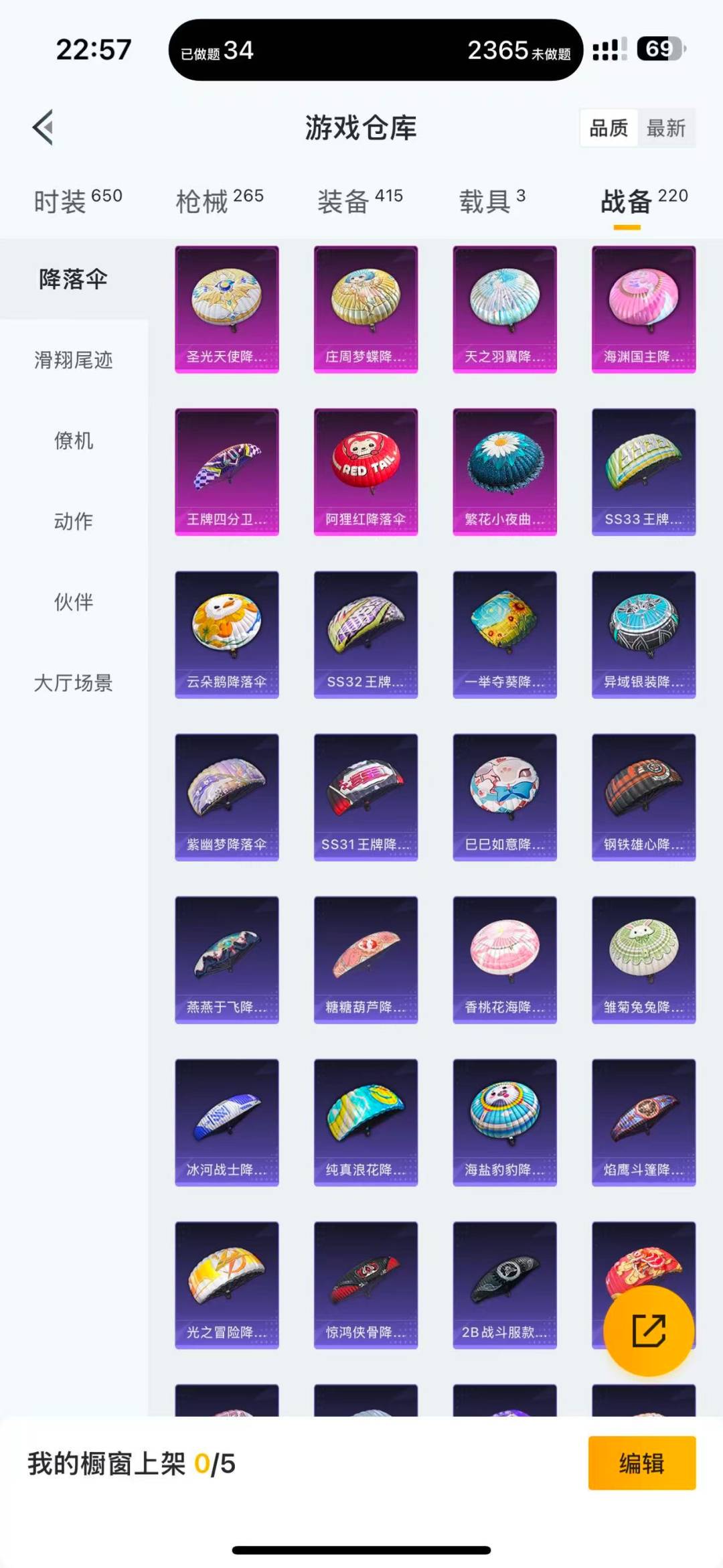This screenshot has width=723, height=1568.
Task: Tap the orange share floating button
Action: click(648, 1330)
